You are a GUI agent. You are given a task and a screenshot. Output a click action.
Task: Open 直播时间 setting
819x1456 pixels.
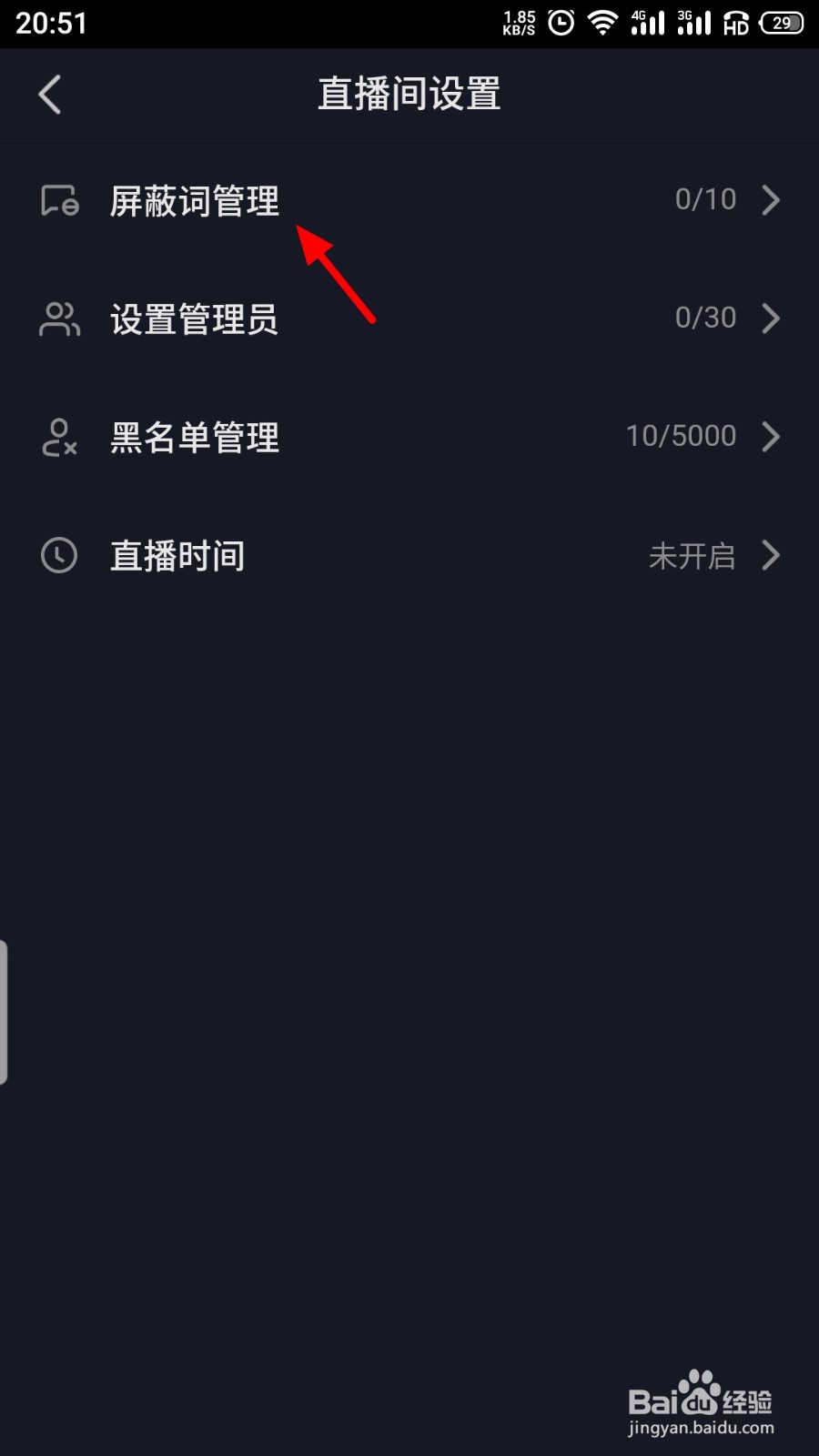(x=409, y=555)
